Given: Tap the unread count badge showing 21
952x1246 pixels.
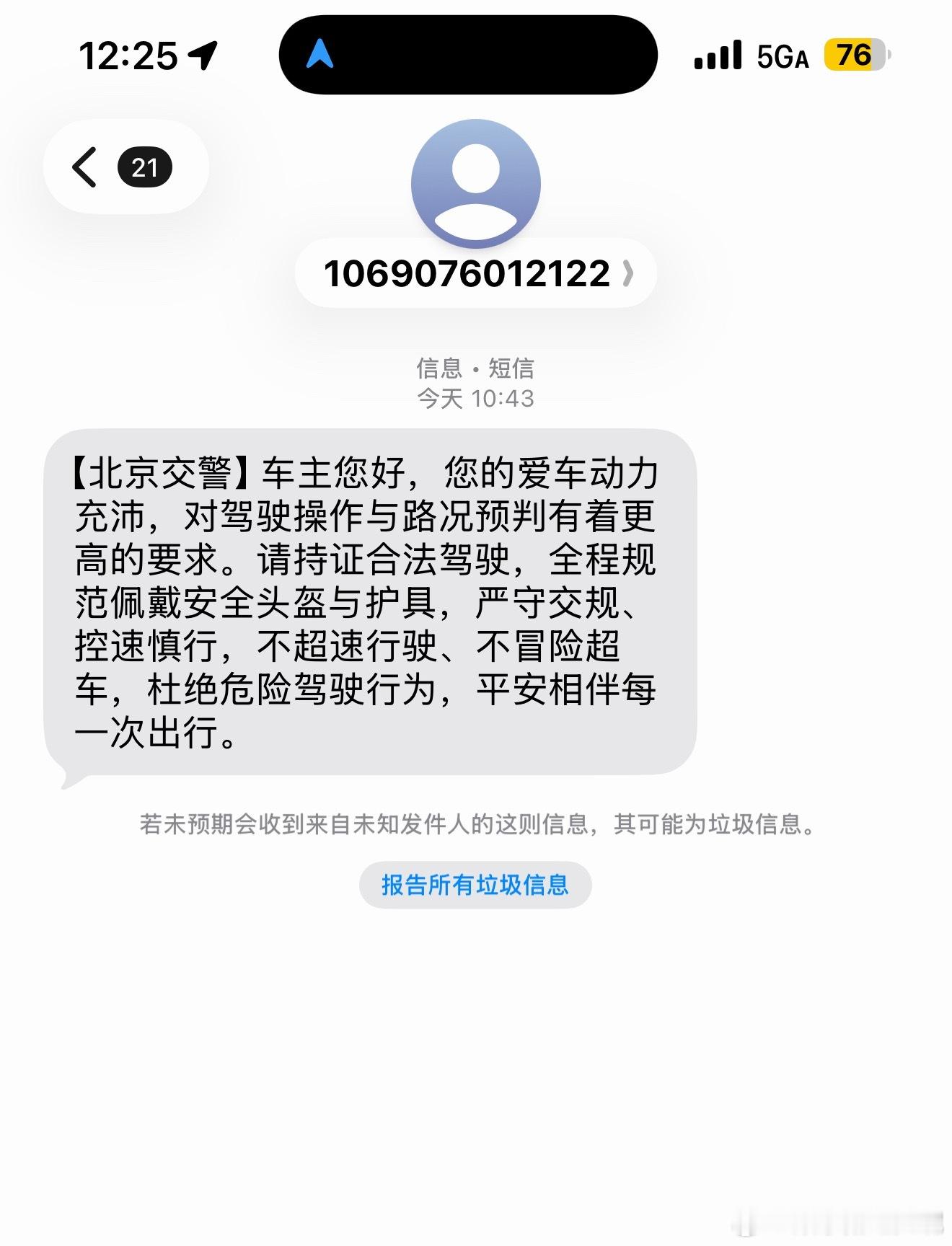Looking at the screenshot, I should click(146, 166).
